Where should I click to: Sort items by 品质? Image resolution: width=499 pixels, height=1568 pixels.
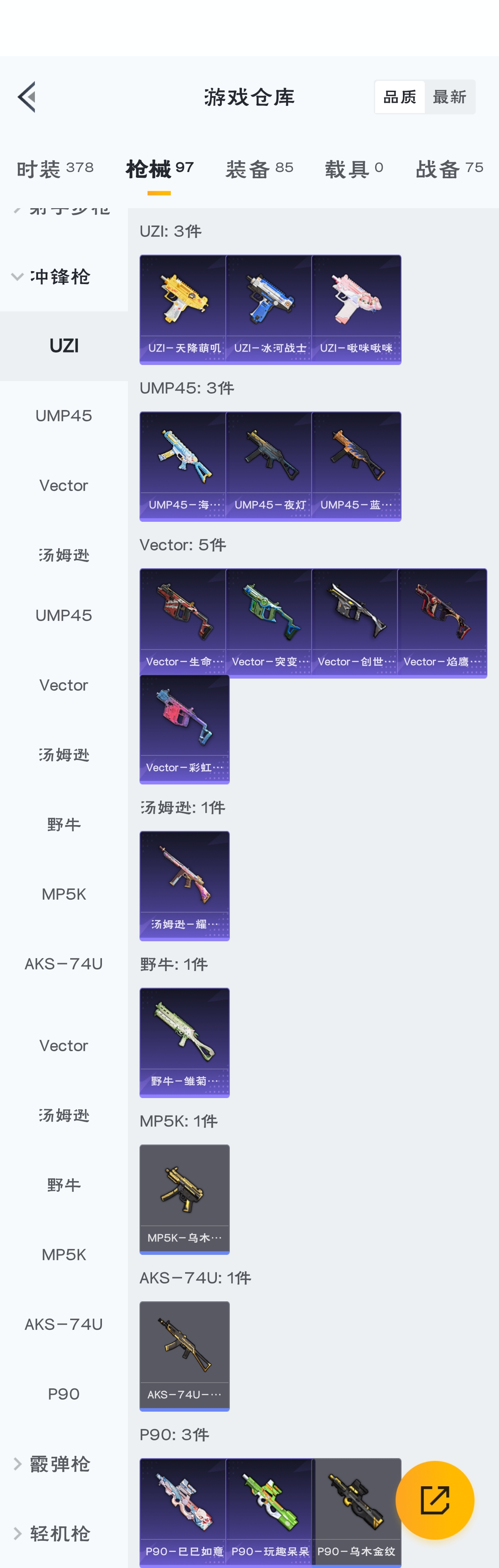(x=400, y=97)
